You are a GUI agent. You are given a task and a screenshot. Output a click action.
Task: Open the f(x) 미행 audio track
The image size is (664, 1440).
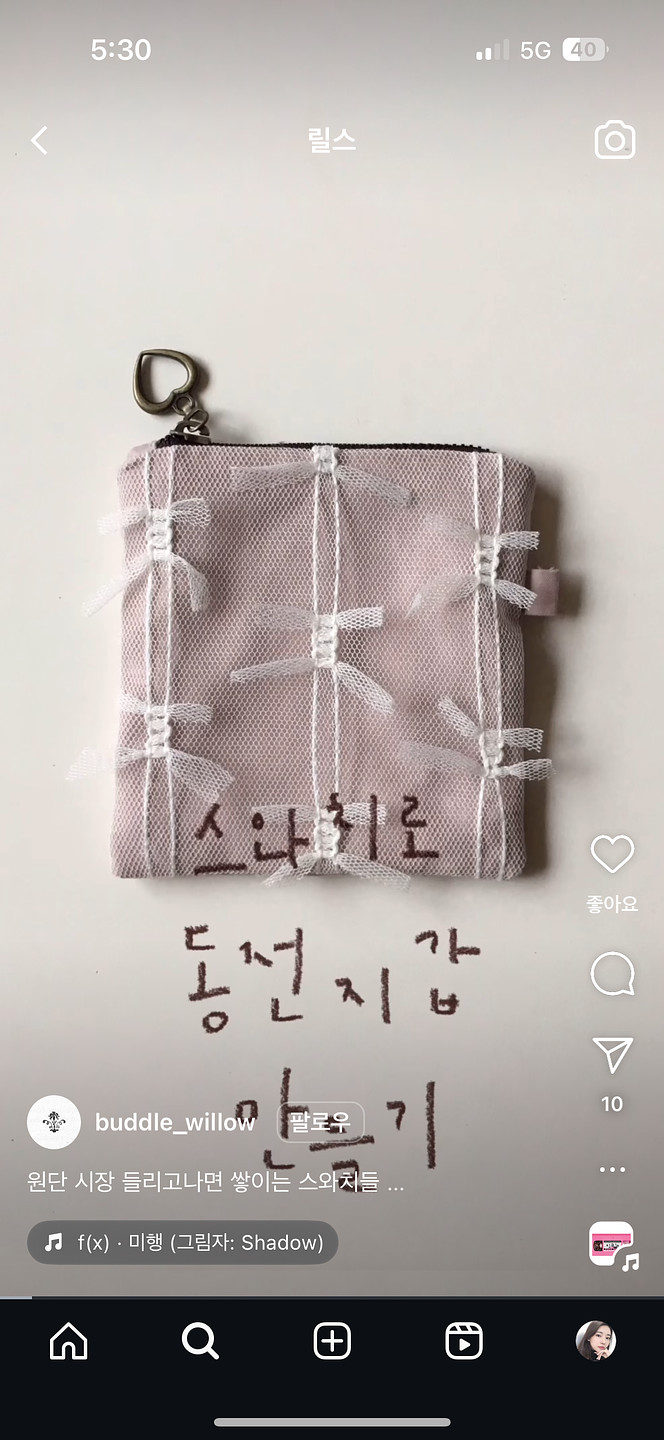coord(183,1242)
